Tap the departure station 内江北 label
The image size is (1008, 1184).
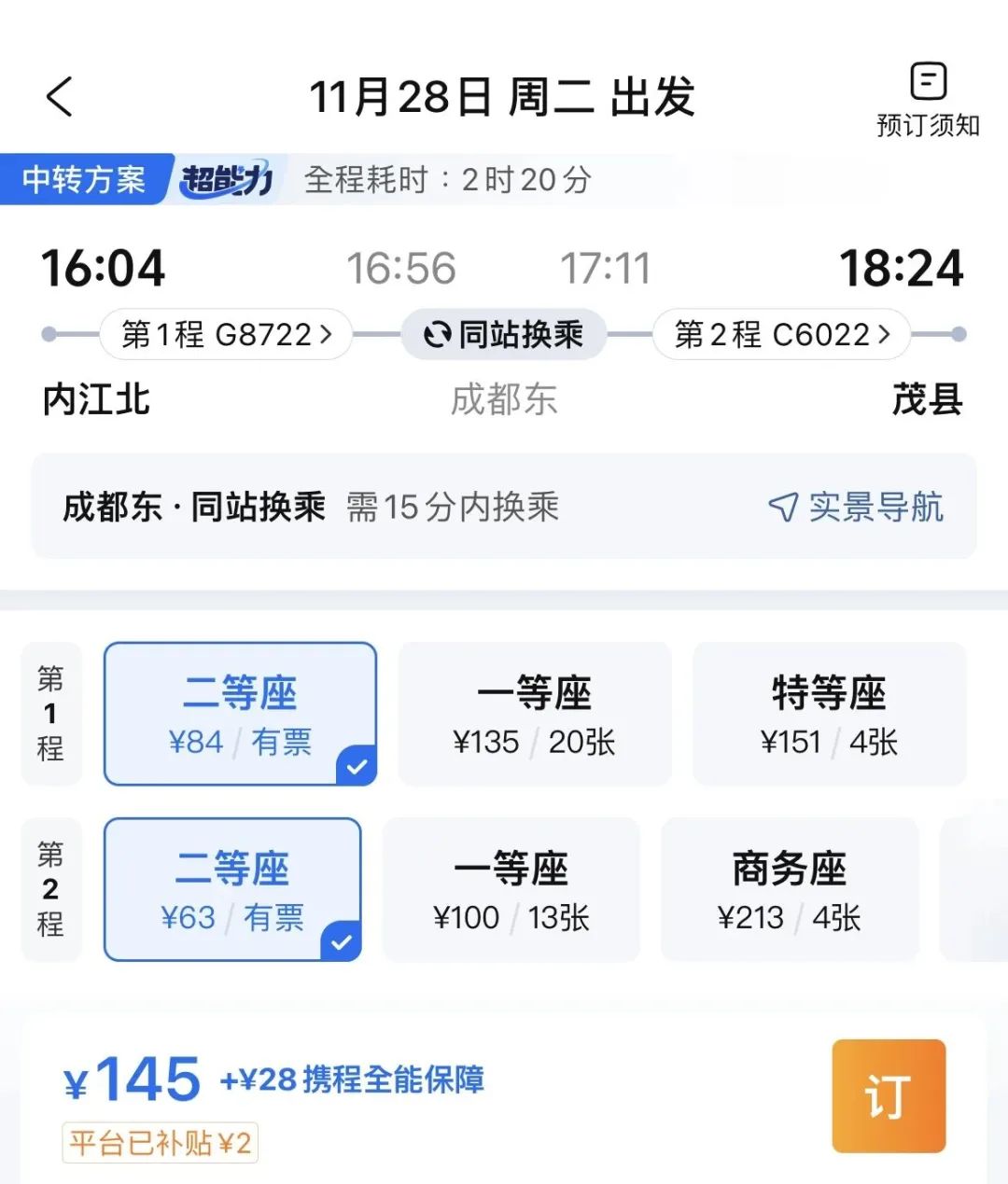[94, 399]
